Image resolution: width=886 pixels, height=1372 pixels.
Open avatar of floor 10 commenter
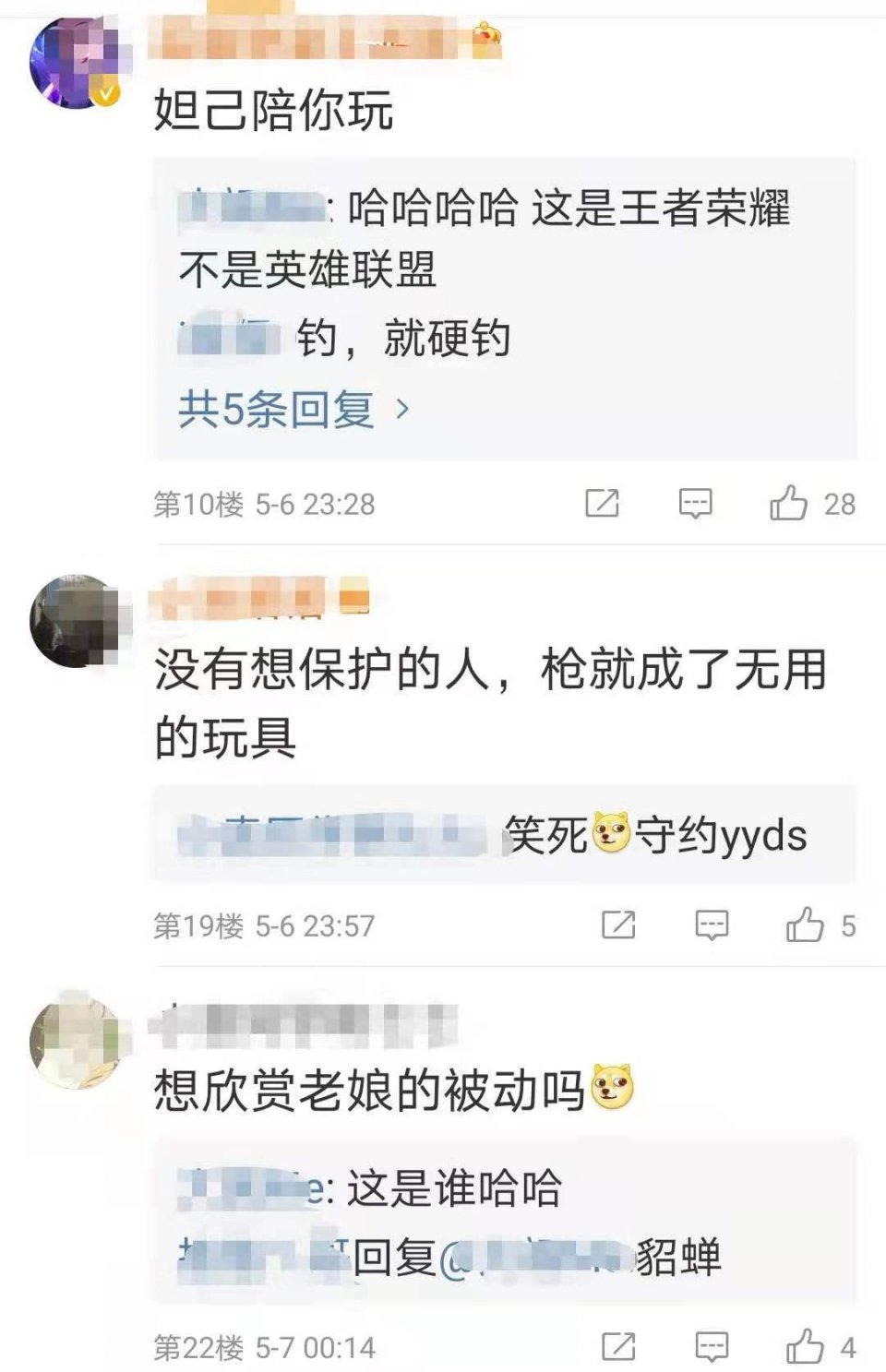(76, 65)
